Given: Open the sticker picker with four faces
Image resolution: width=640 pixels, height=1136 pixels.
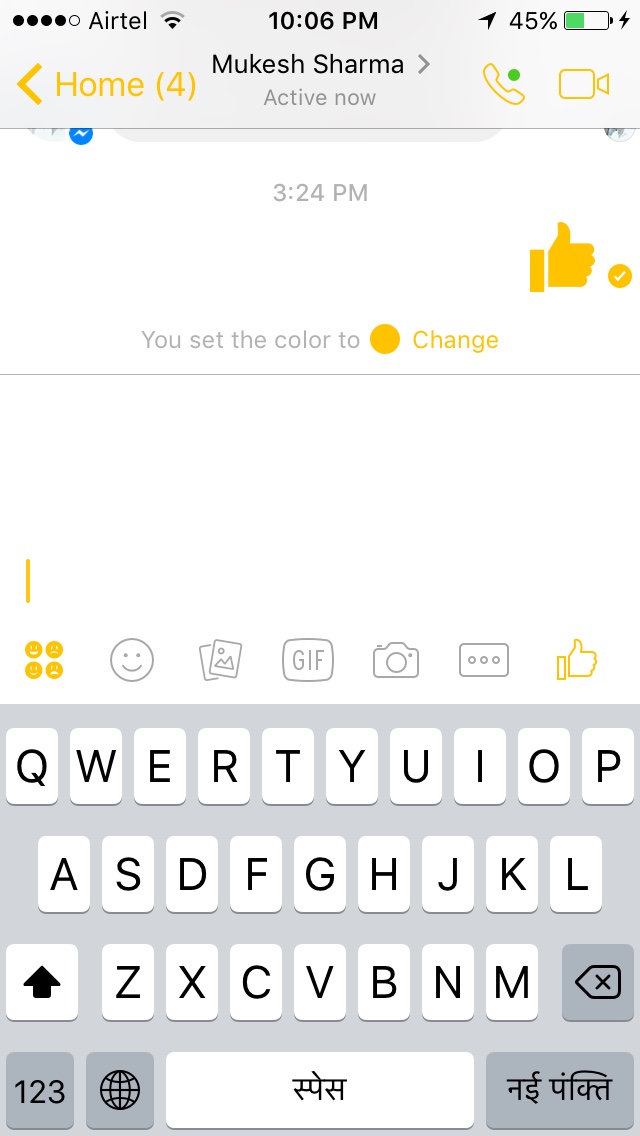Looking at the screenshot, I should tap(44, 660).
